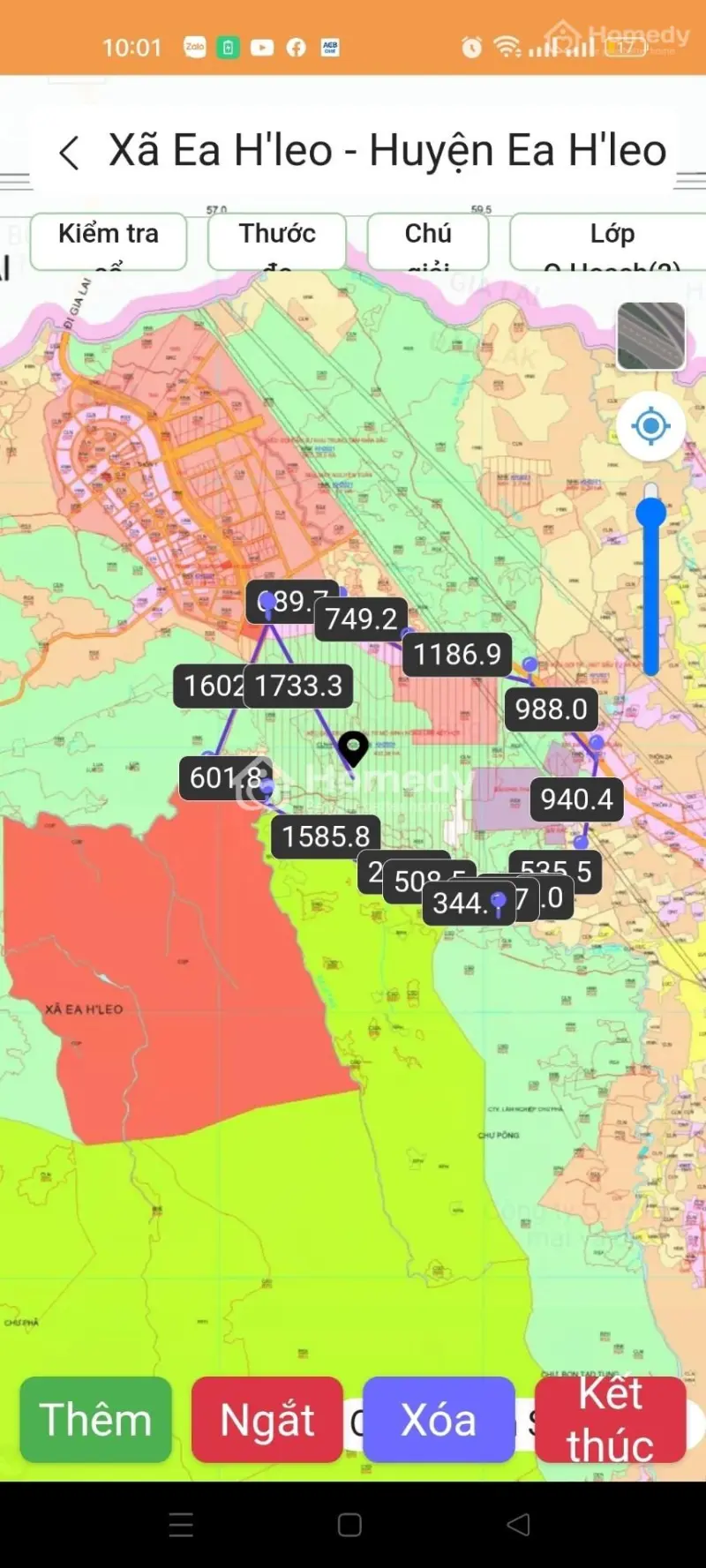Switch the map base layer thumbnail
Image resolution: width=706 pixels, height=1568 pixels.
[651, 336]
